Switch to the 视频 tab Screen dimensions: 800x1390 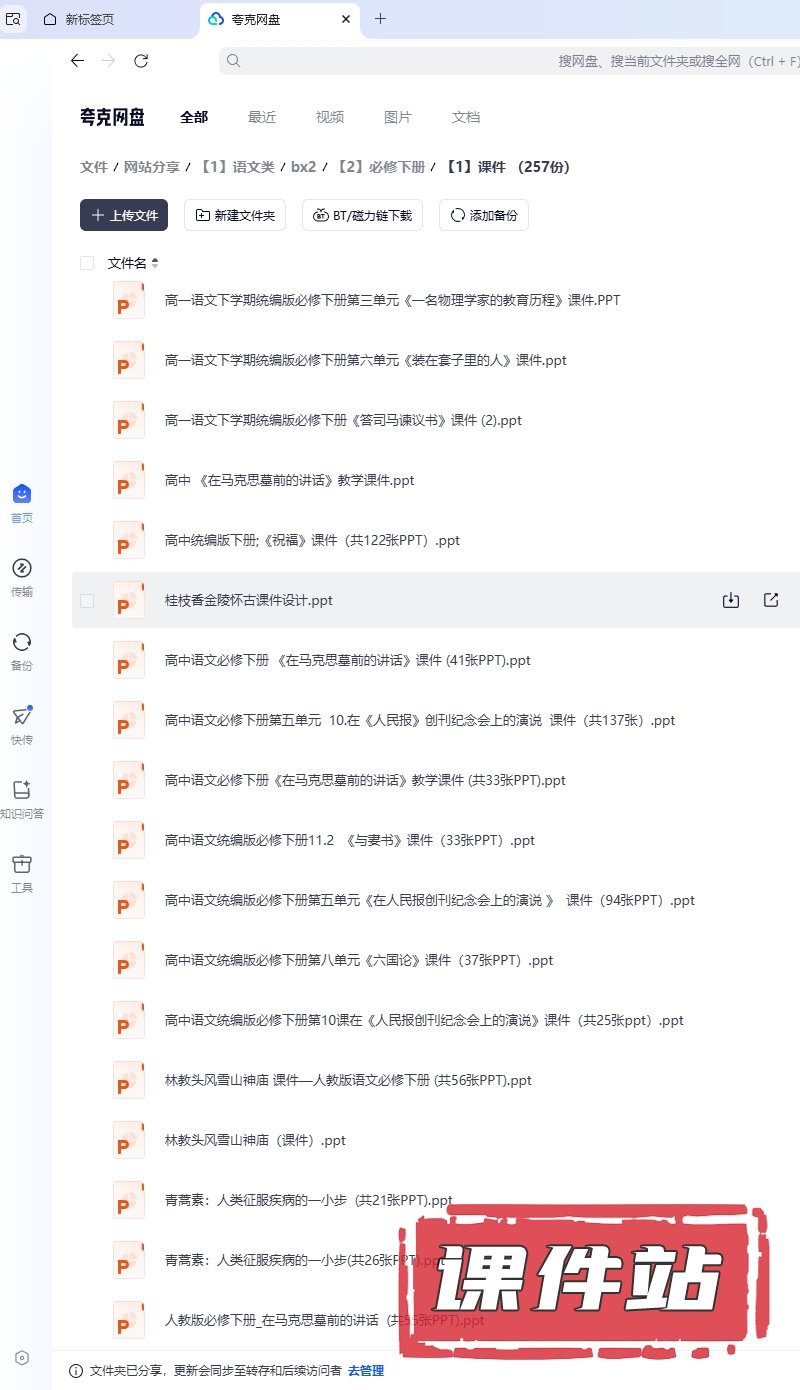(330, 117)
